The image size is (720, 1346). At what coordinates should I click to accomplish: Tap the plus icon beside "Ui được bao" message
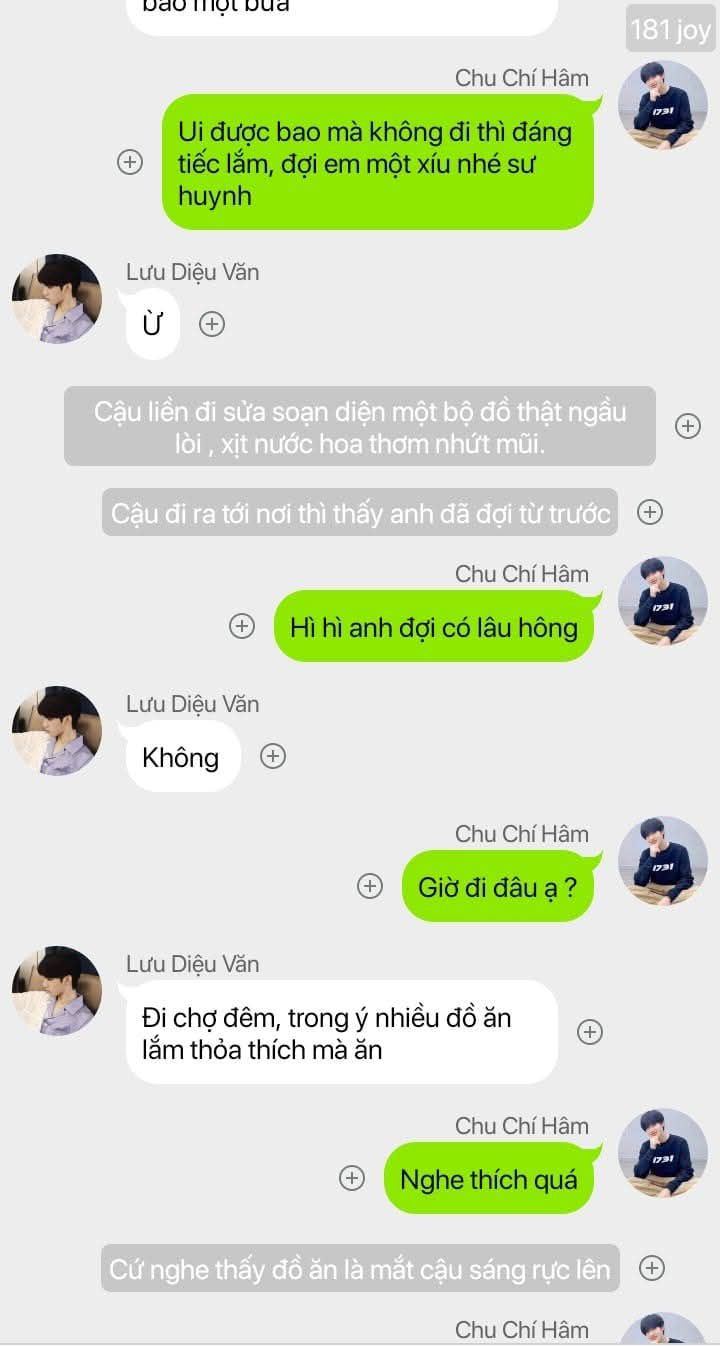pos(130,162)
